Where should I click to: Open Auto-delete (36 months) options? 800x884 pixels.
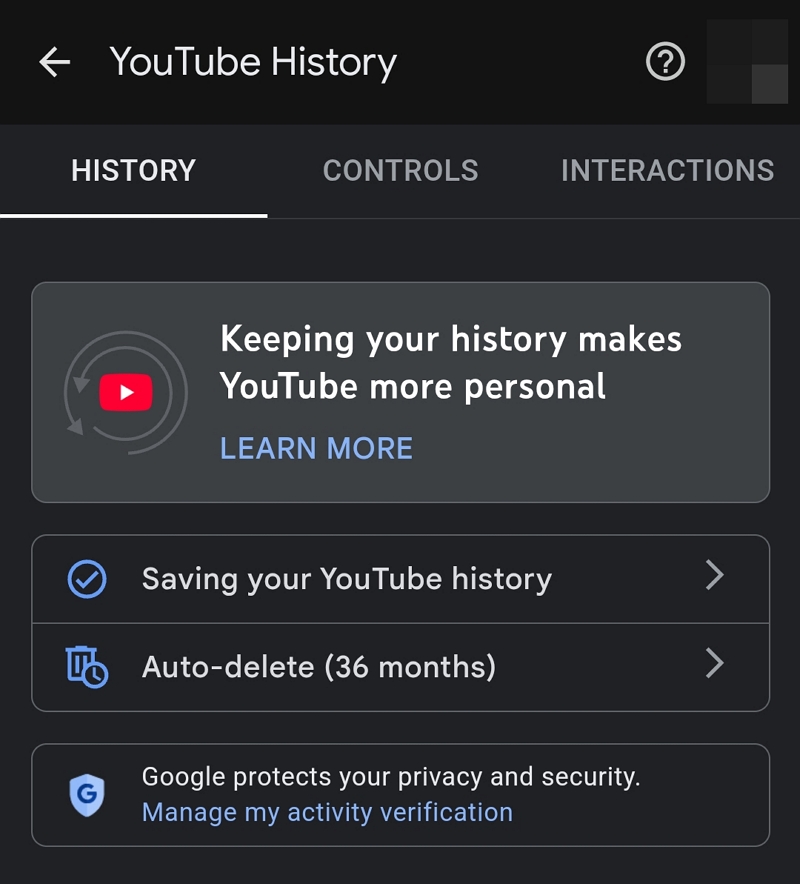[x=400, y=666]
